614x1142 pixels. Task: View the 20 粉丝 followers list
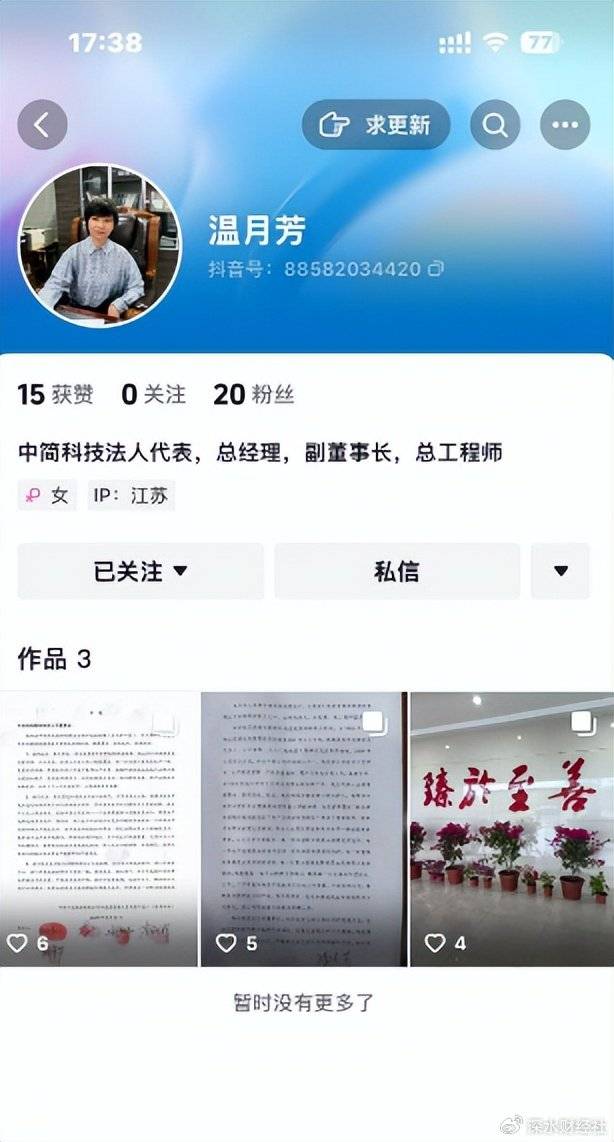click(253, 395)
